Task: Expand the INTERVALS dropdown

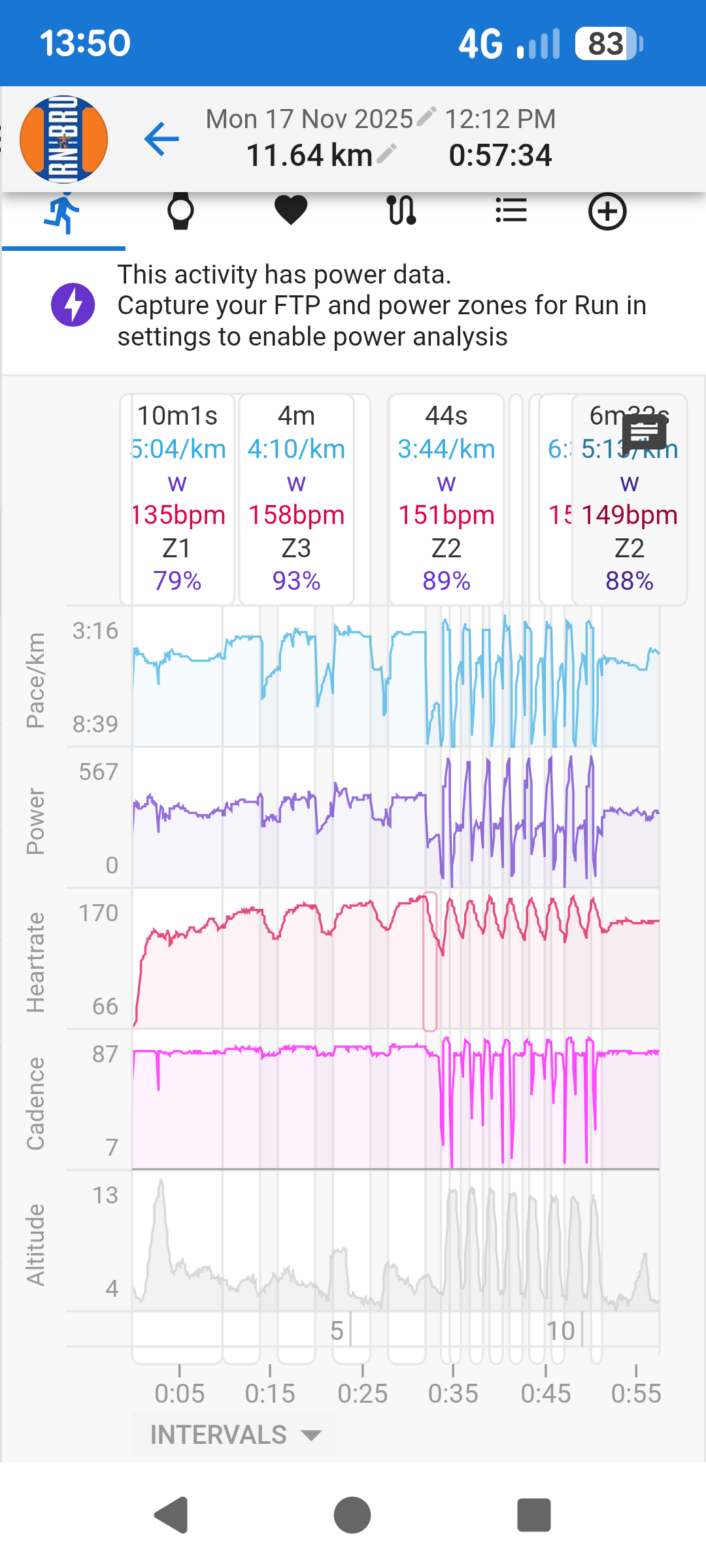Action: point(235,1435)
